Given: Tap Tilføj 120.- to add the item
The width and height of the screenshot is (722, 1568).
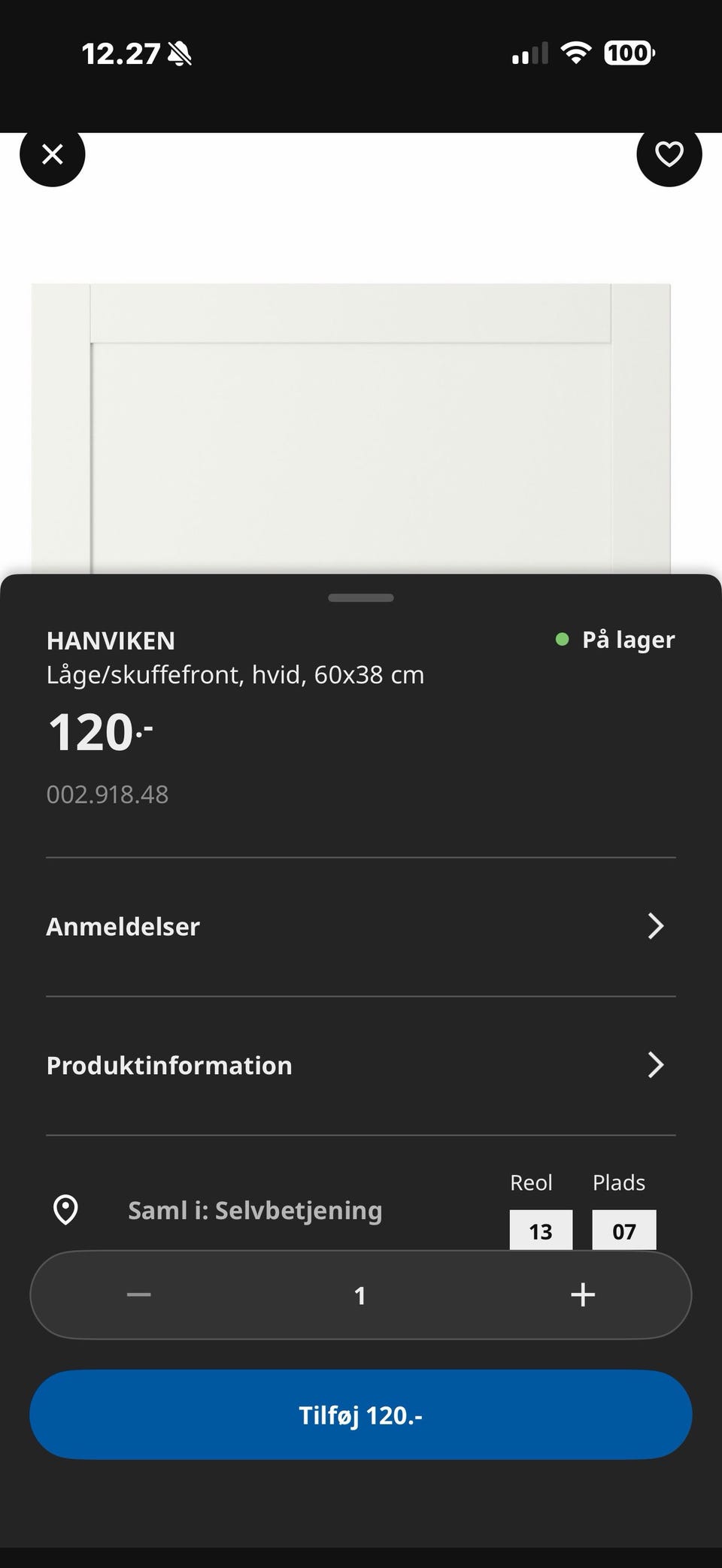Looking at the screenshot, I should [x=361, y=1415].
